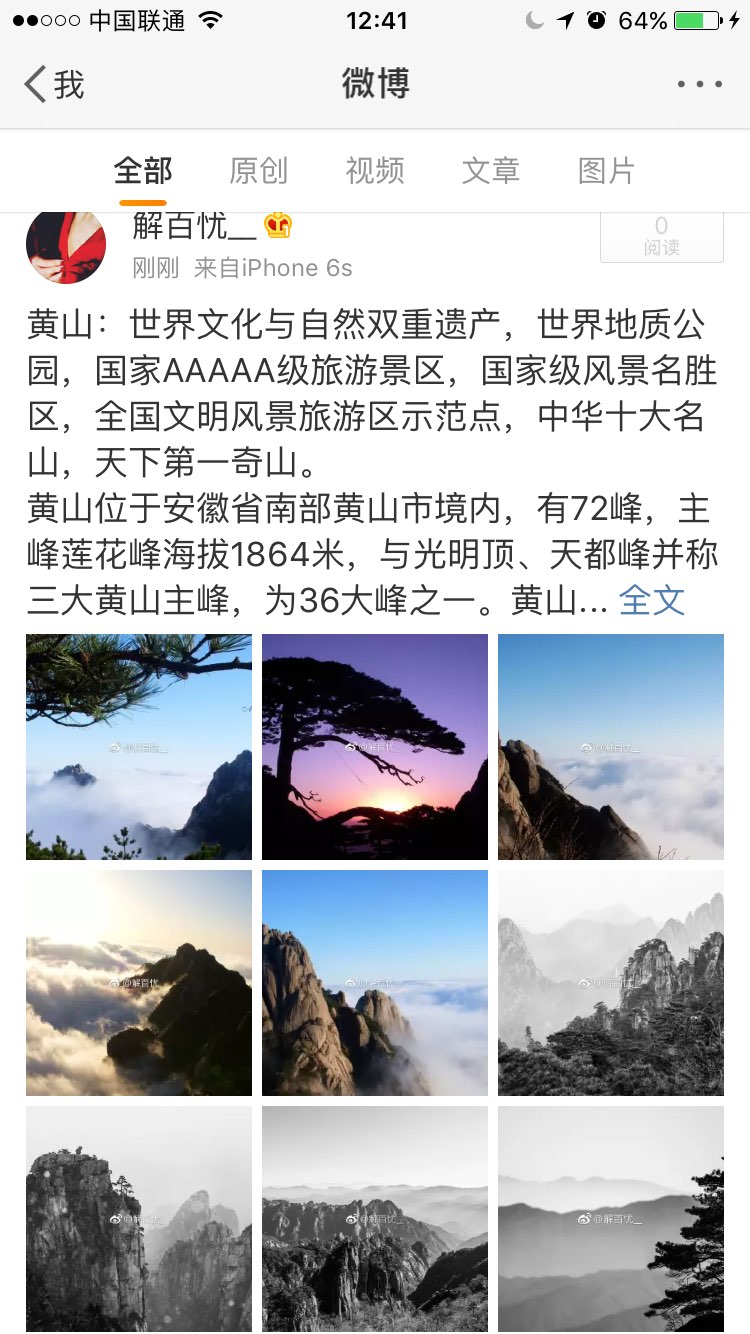
Task: View the layered hills with pine silhouette photo
Action: 611,1219
